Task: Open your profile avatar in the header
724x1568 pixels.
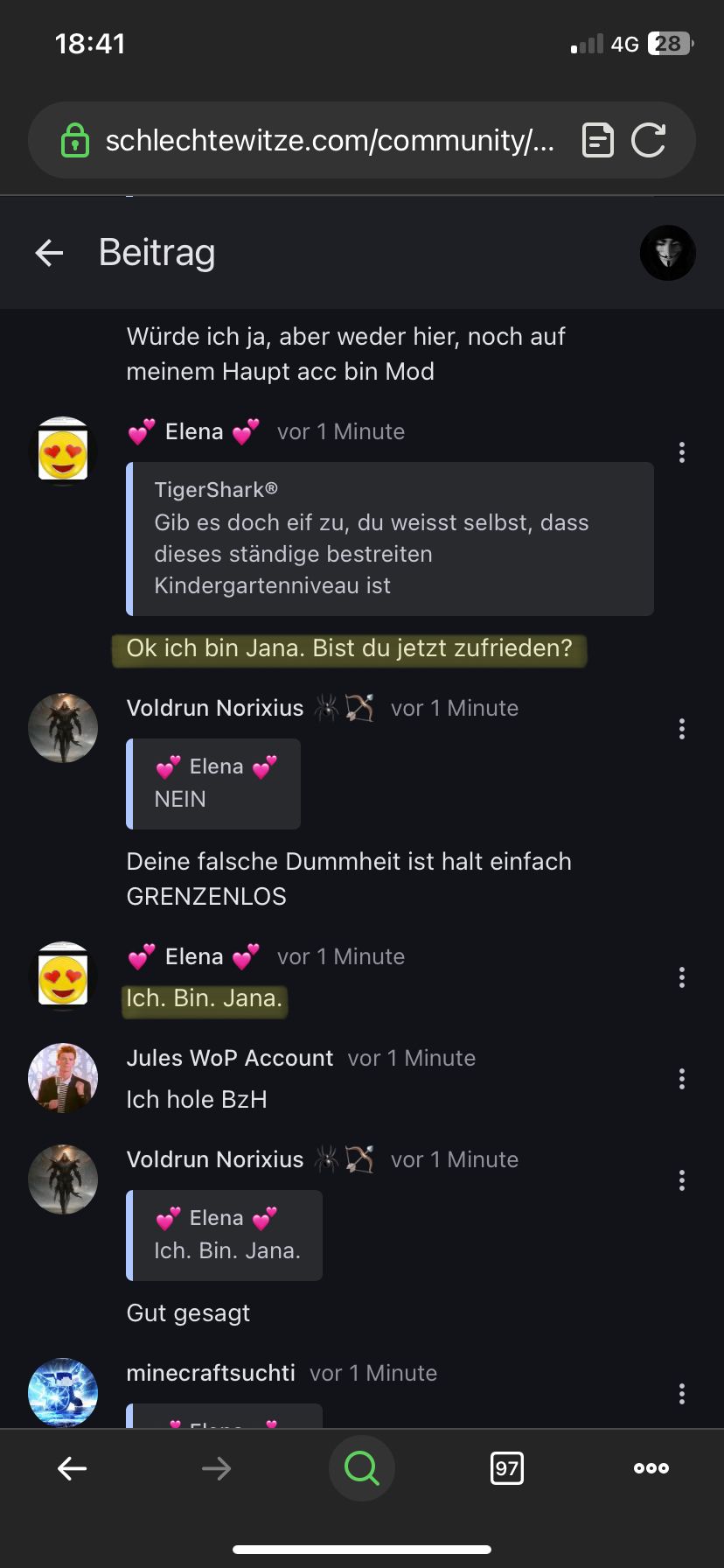Action: tap(667, 253)
